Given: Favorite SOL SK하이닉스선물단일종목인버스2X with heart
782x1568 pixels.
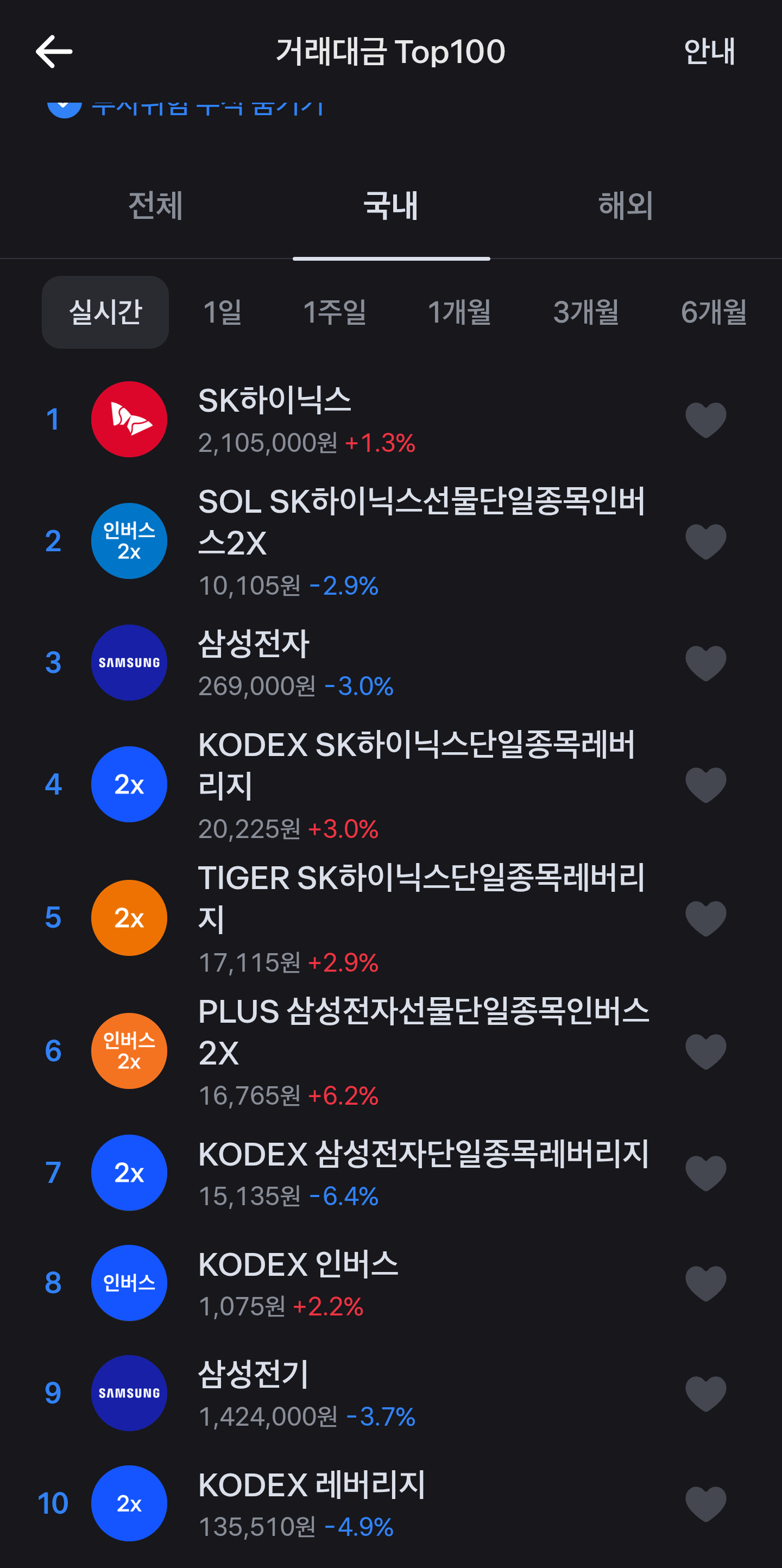Looking at the screenshot, I should pos(706,541).
